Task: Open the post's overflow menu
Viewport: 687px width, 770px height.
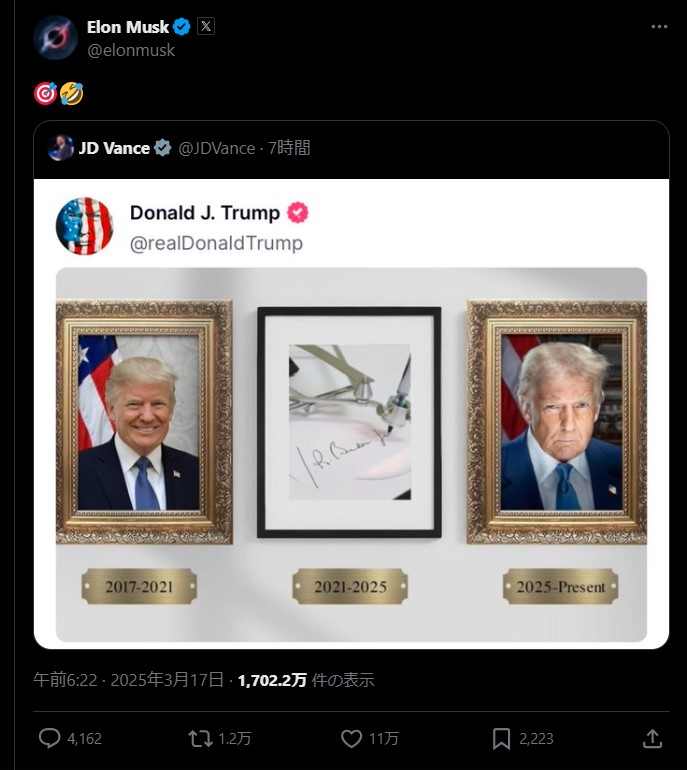Action: 658,27
